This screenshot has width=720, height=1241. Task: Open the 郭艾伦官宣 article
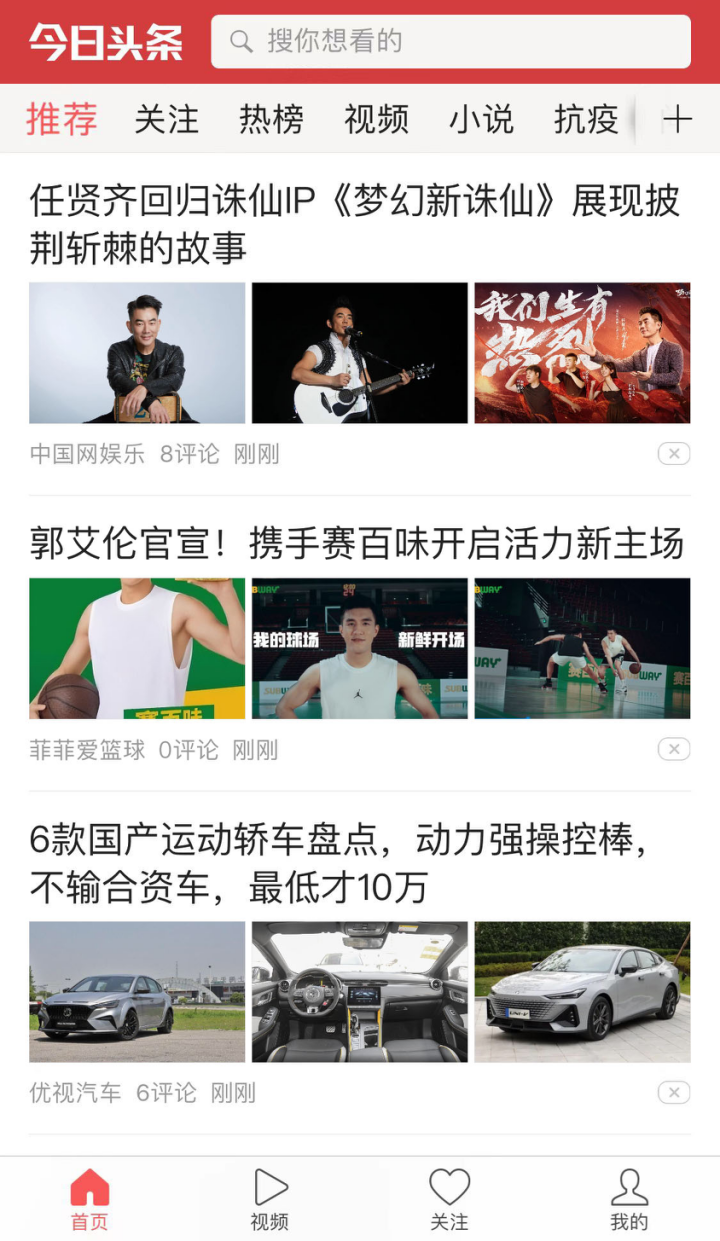tap(356, 544)
